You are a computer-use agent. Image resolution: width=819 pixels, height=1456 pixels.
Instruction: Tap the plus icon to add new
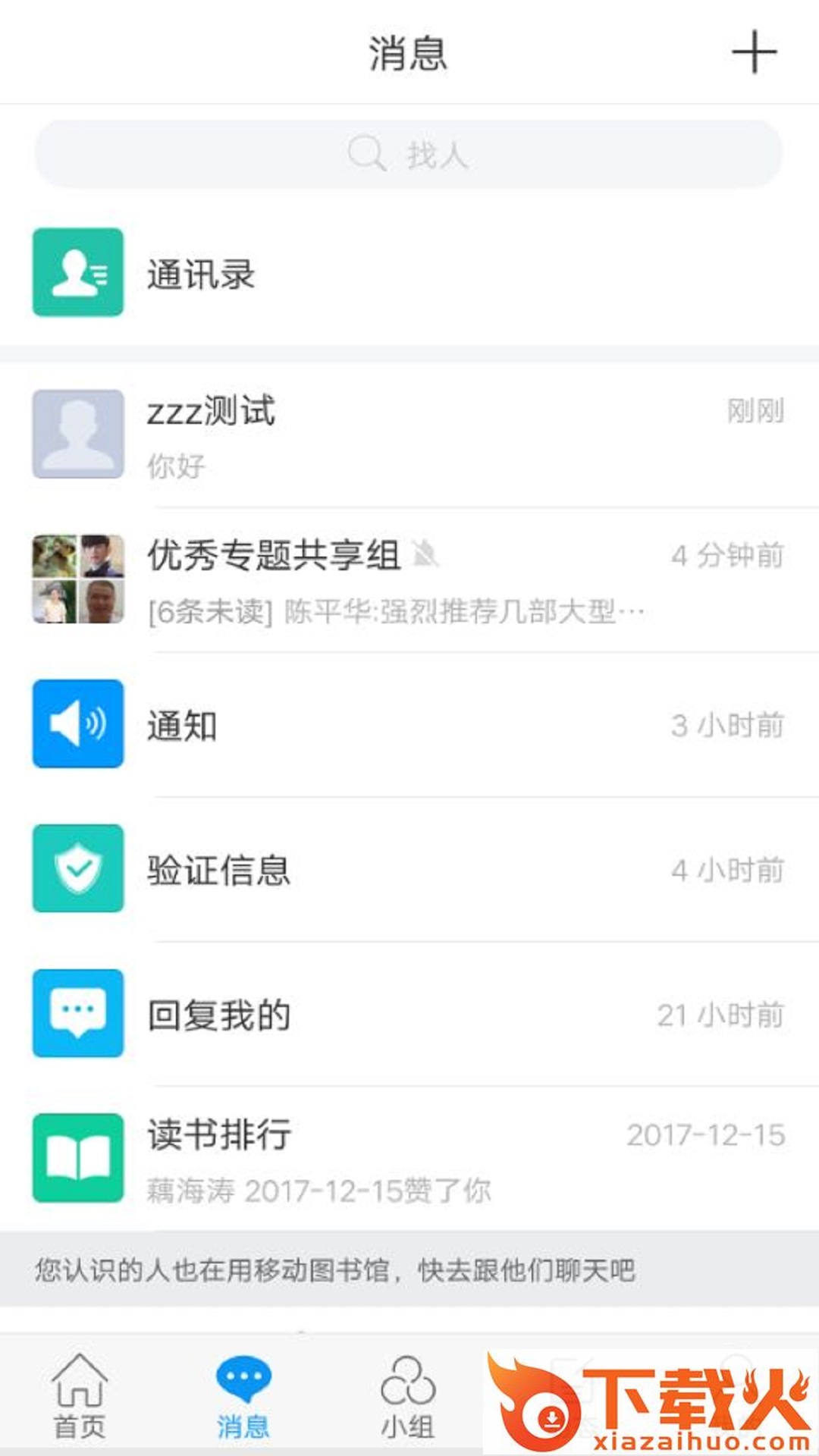754,52
